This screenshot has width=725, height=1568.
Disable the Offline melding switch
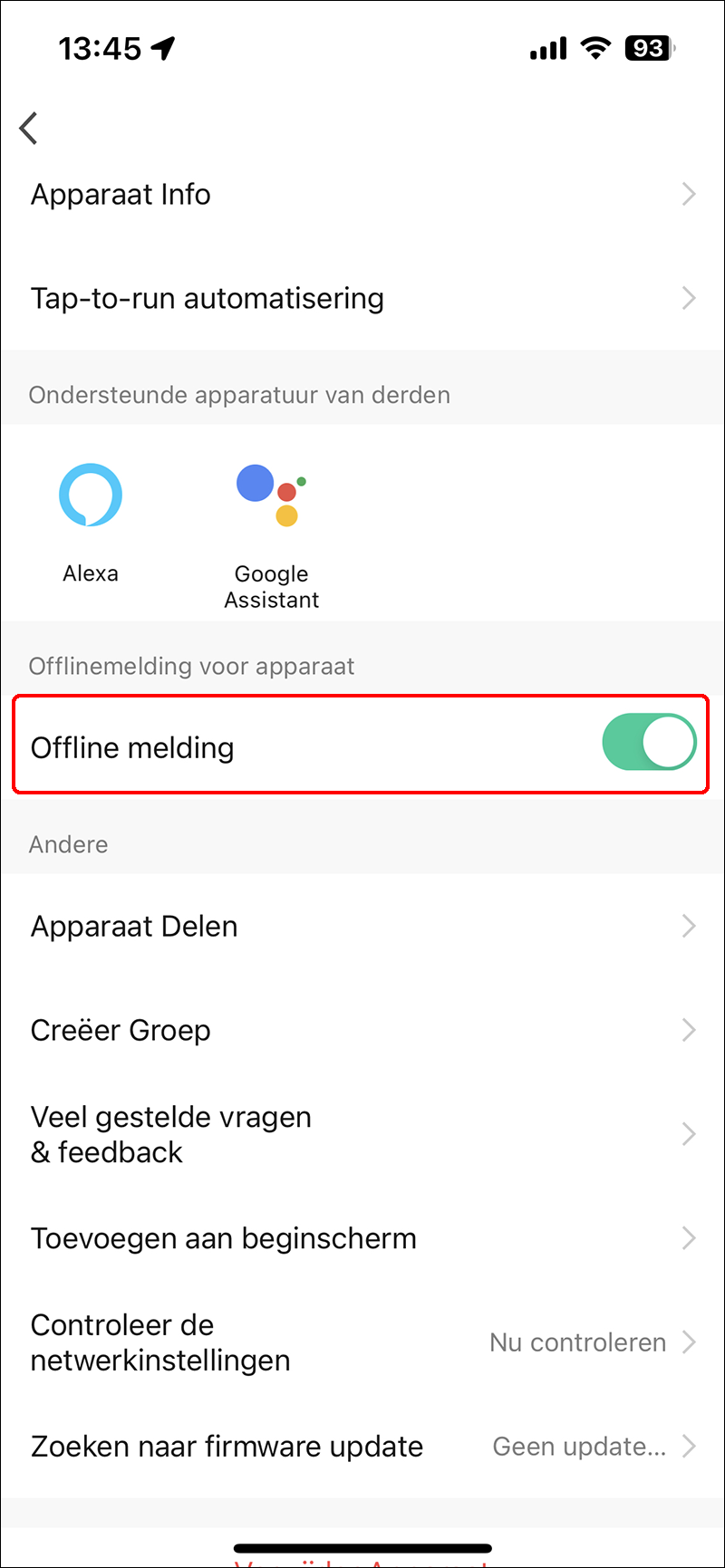tap(649, 743)
